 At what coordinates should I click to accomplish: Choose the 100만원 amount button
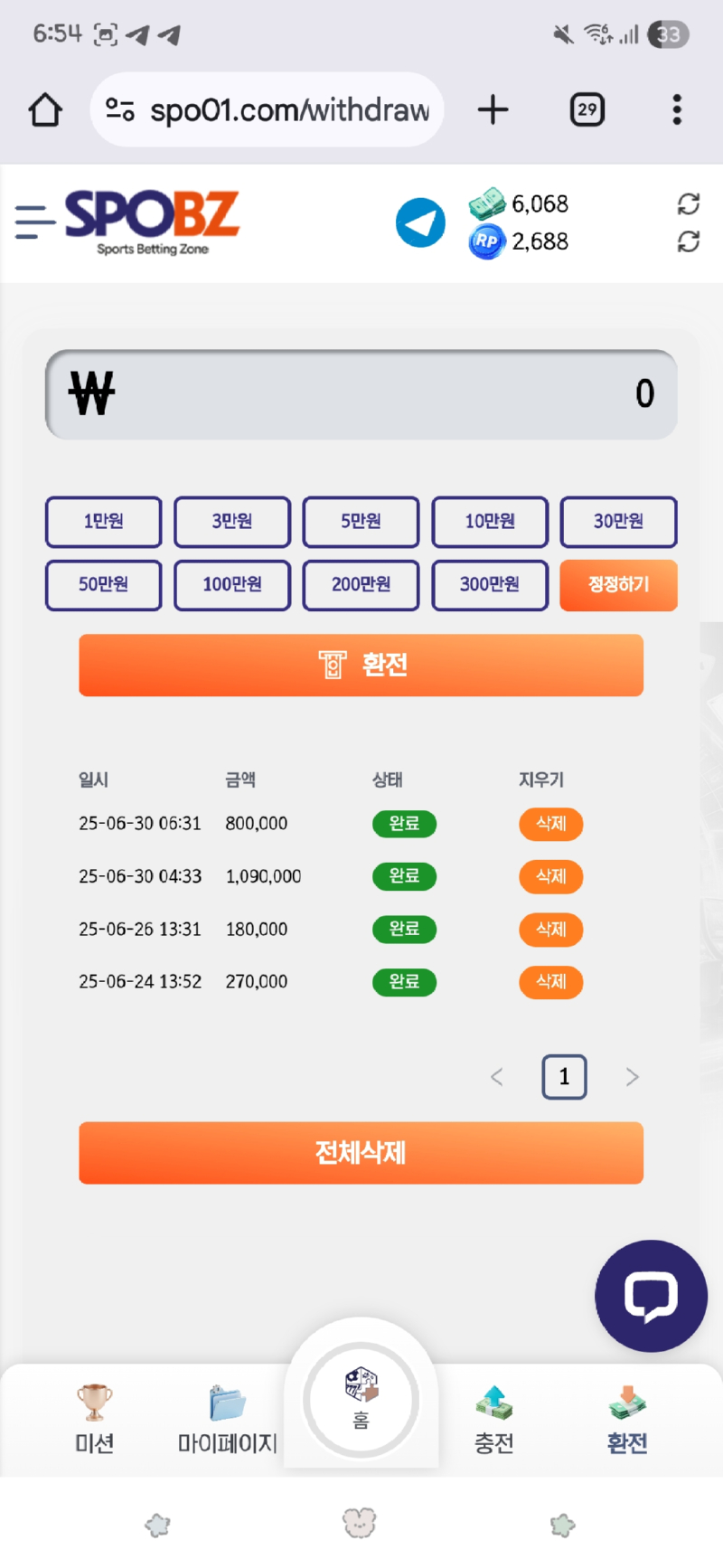click(x=232, y=585)
